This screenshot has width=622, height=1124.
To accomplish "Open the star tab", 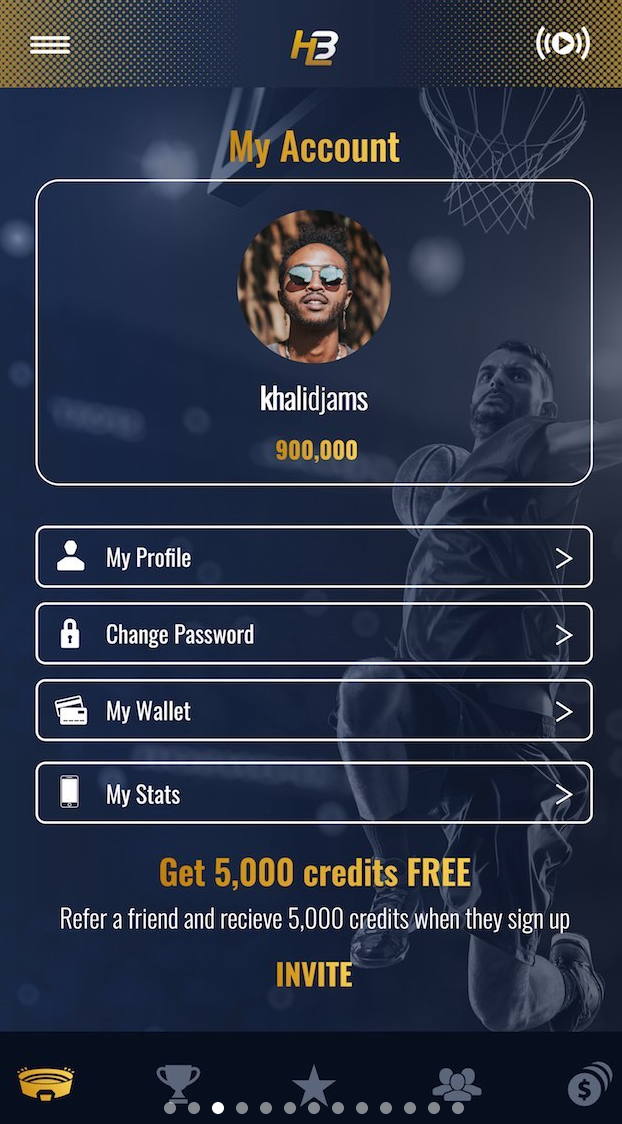I will tap(313, 1085).
